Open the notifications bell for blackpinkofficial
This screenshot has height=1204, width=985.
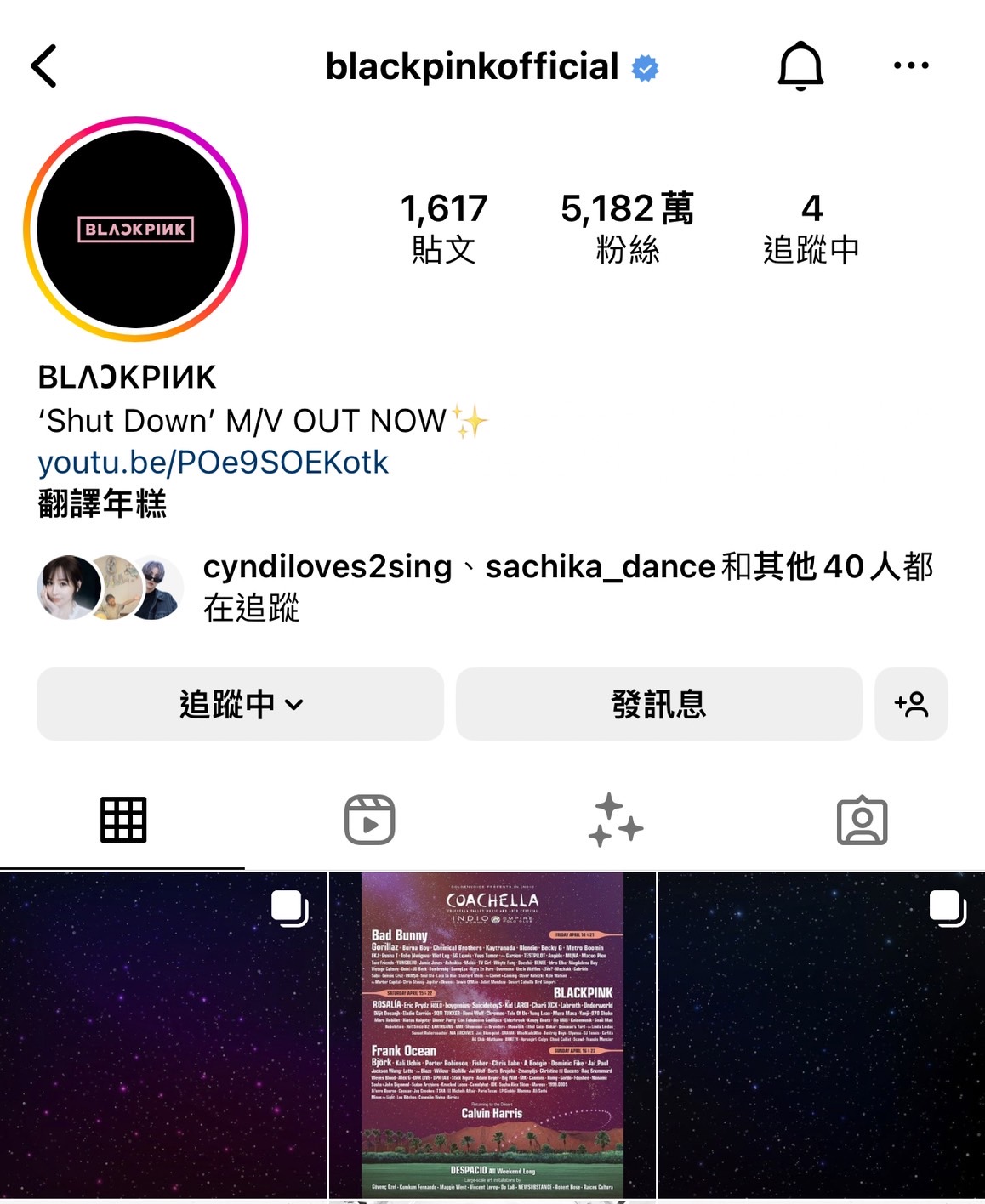pyautogui.click(x=800, y=66)
